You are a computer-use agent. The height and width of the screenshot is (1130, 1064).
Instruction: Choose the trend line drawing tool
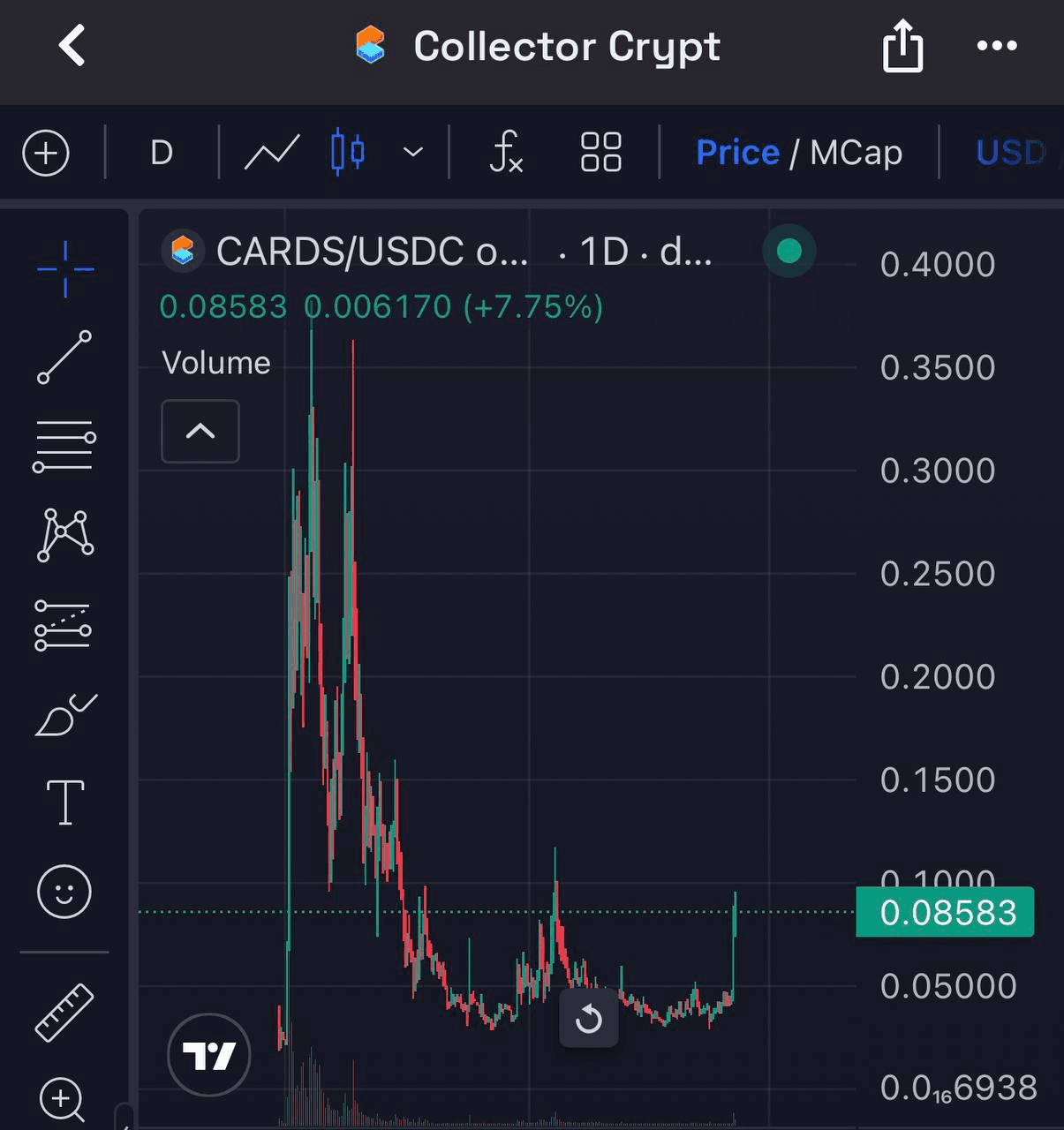tap(64, 358)
